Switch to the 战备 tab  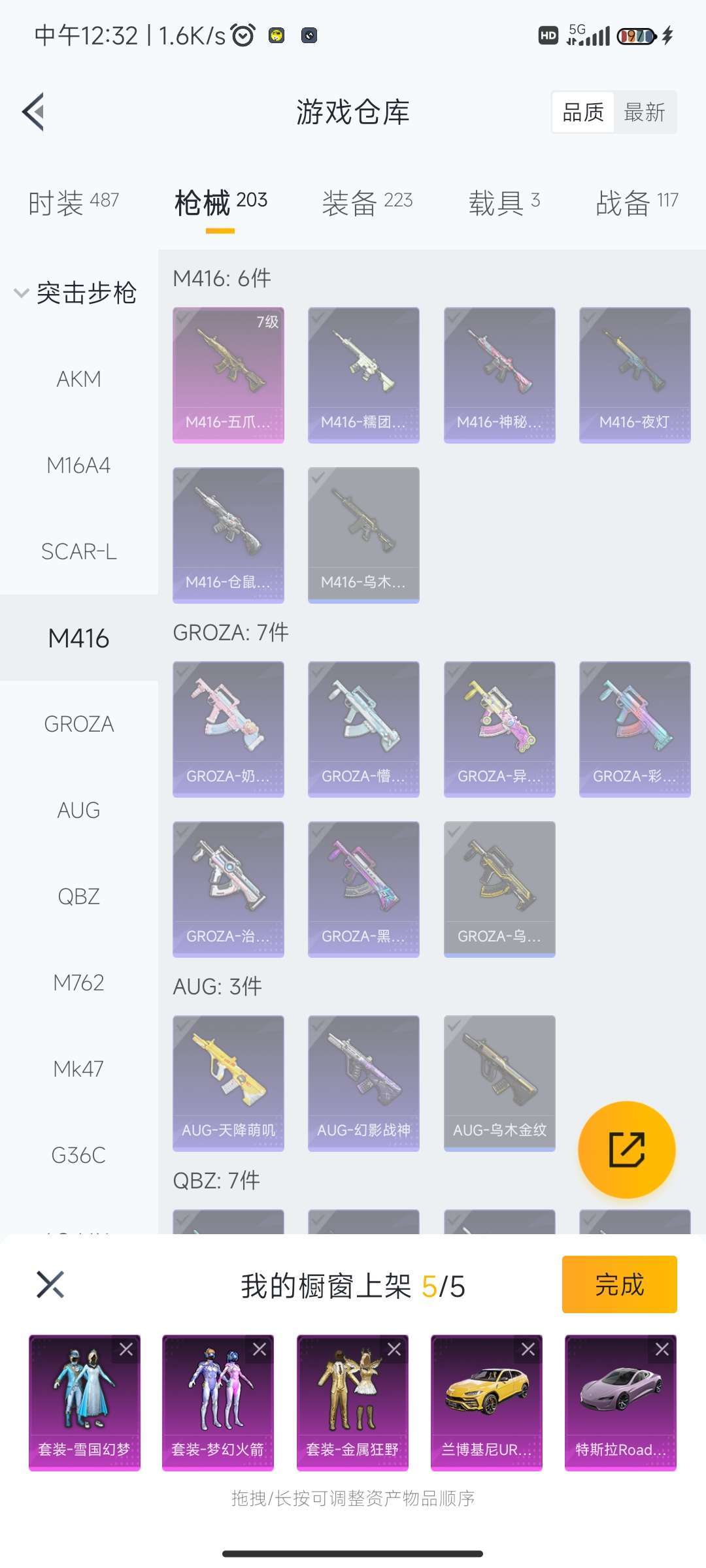(x=637, y=203)
